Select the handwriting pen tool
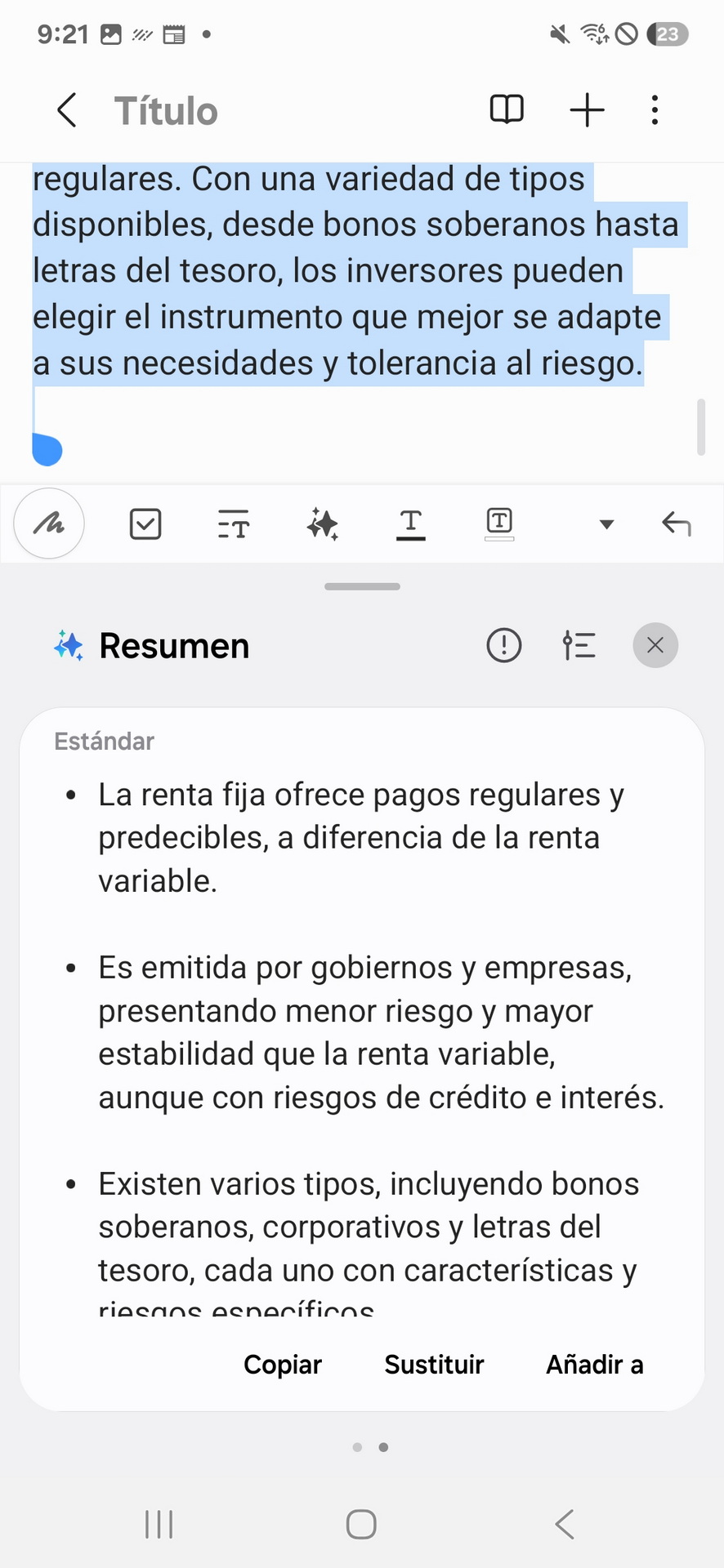The width and height of the screenshot is (724, 1568). click(x=49, y=523)
